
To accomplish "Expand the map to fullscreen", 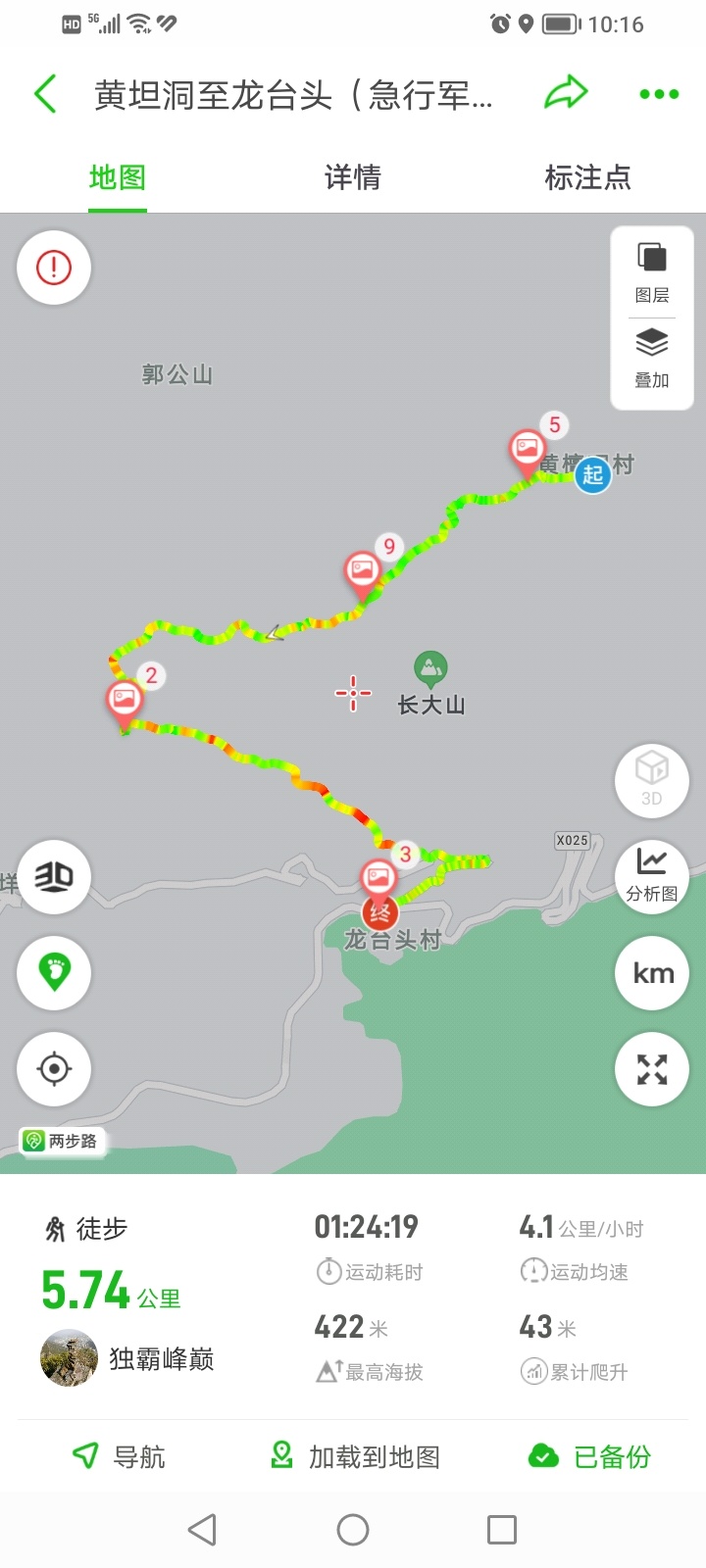I will 652,1069.
